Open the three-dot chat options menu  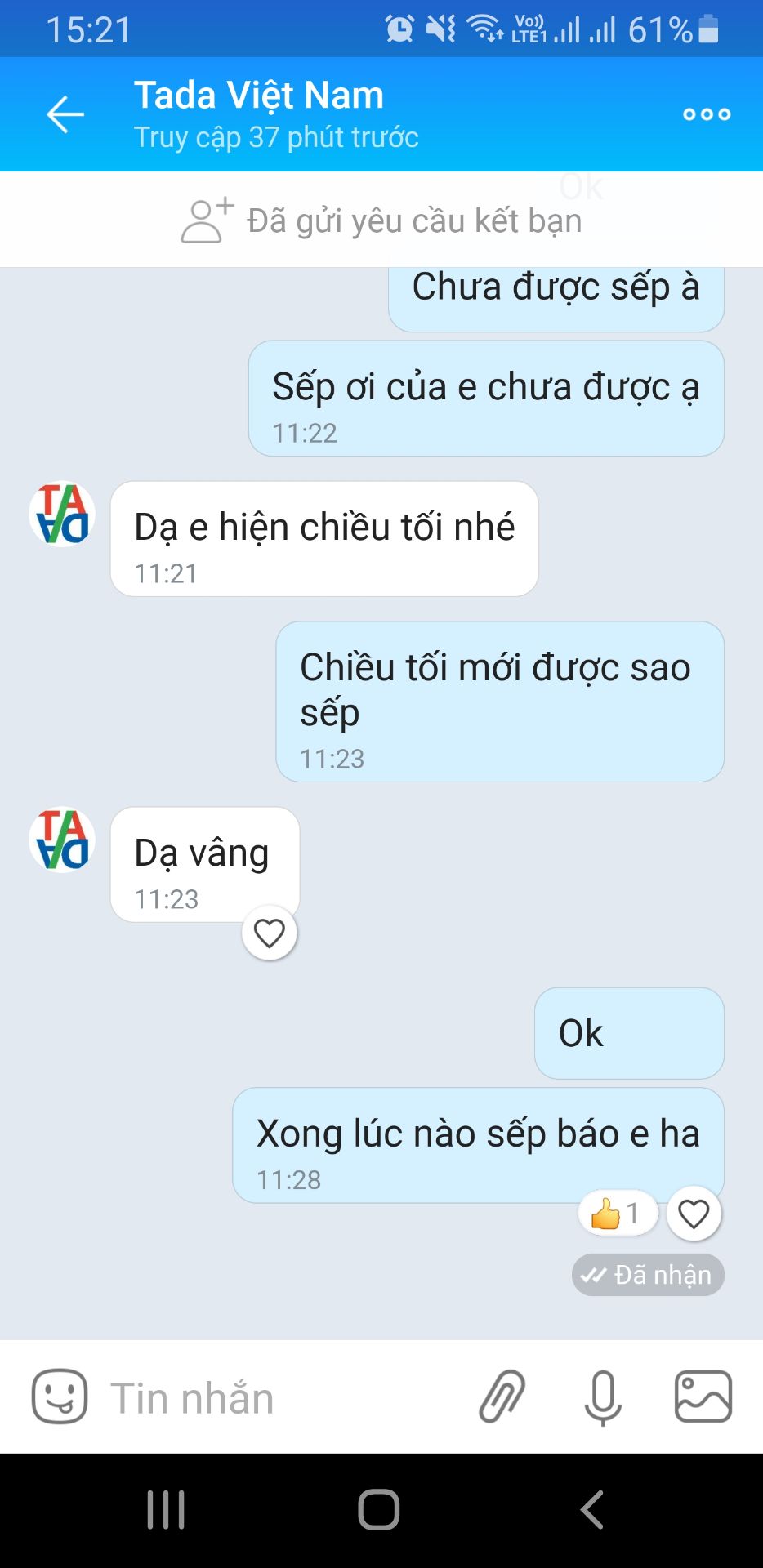(706, 114)
